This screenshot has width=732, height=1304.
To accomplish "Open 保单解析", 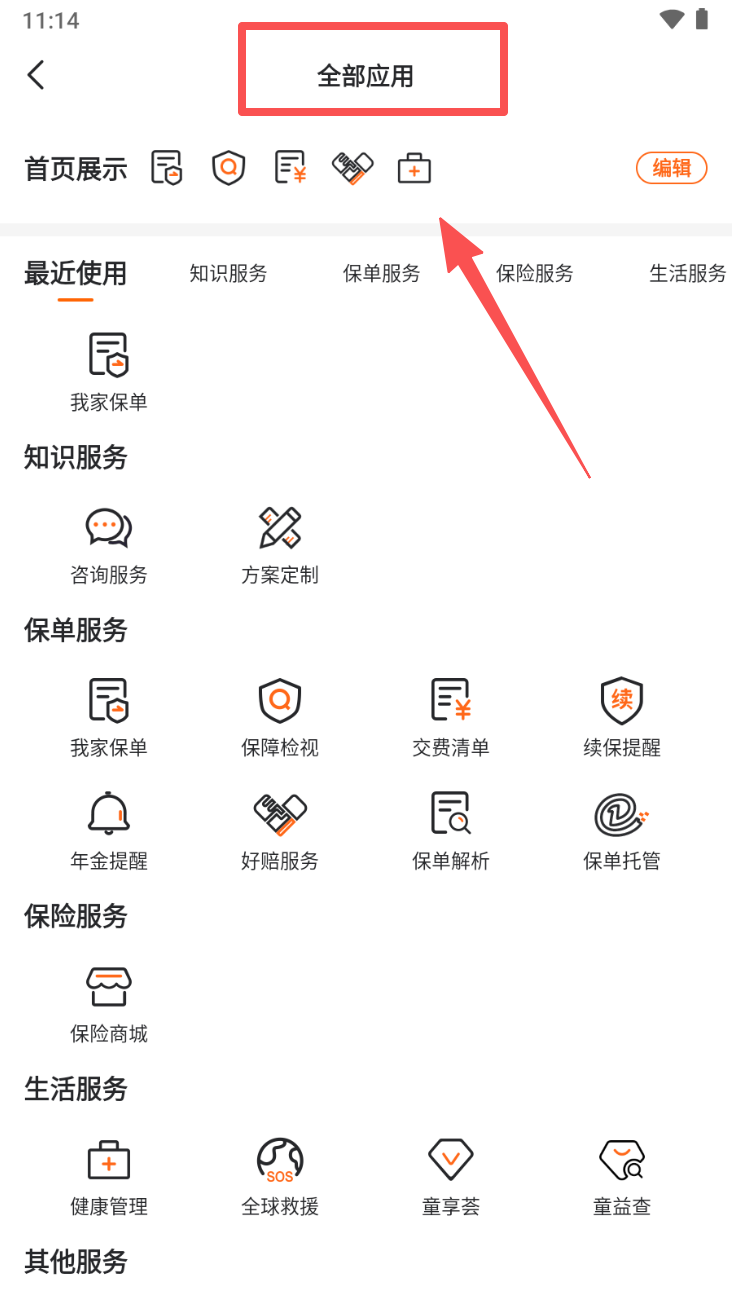I will coord(451,830).
